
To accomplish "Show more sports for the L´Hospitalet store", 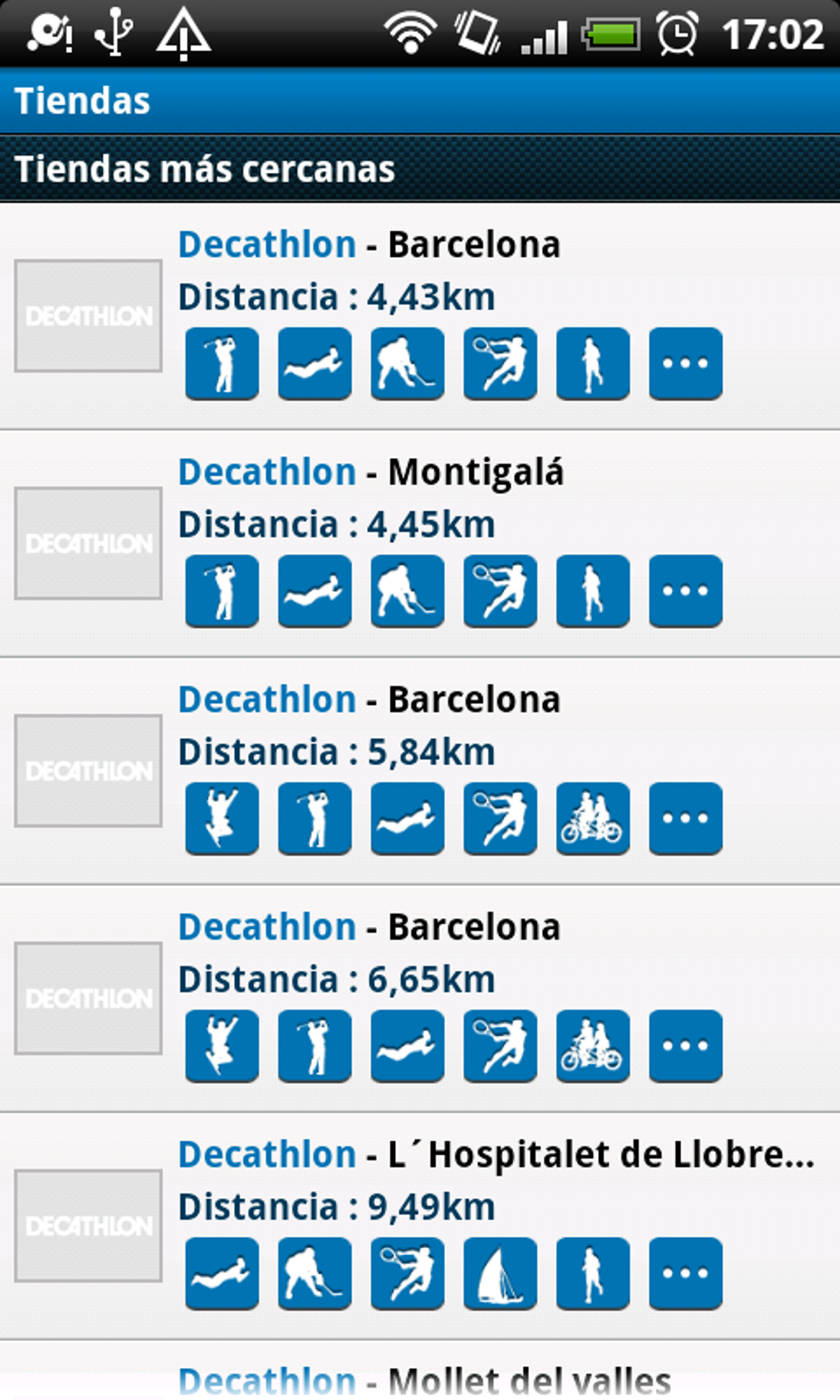I will 685,1273.
